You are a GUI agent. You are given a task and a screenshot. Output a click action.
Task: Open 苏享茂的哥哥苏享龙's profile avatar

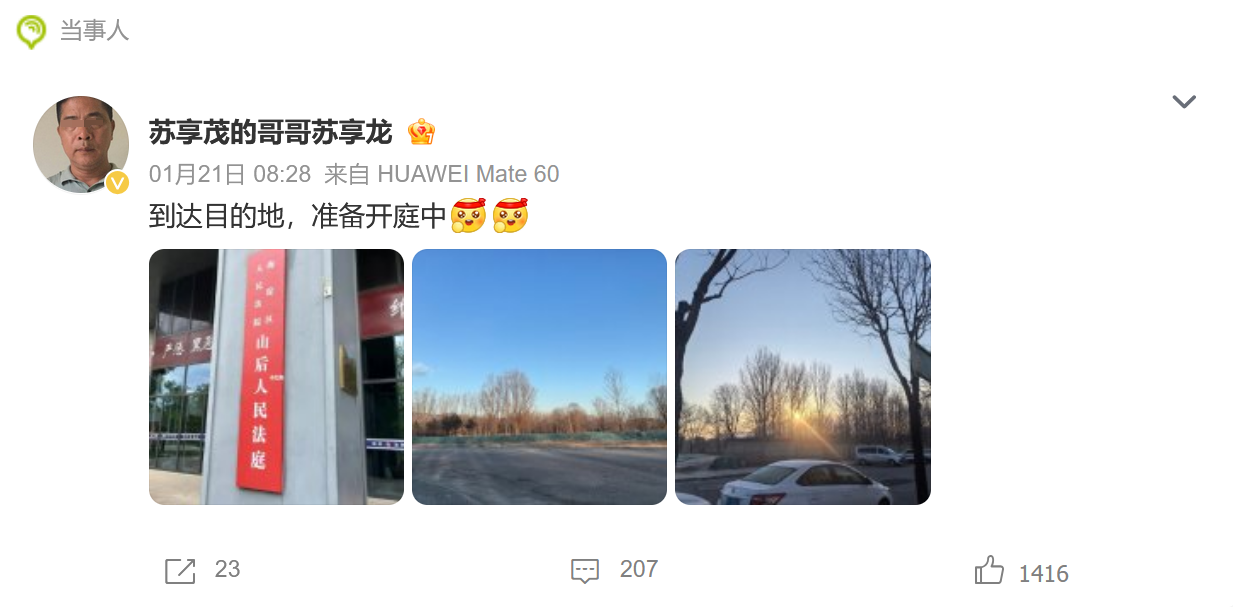(x=81, y=144)
